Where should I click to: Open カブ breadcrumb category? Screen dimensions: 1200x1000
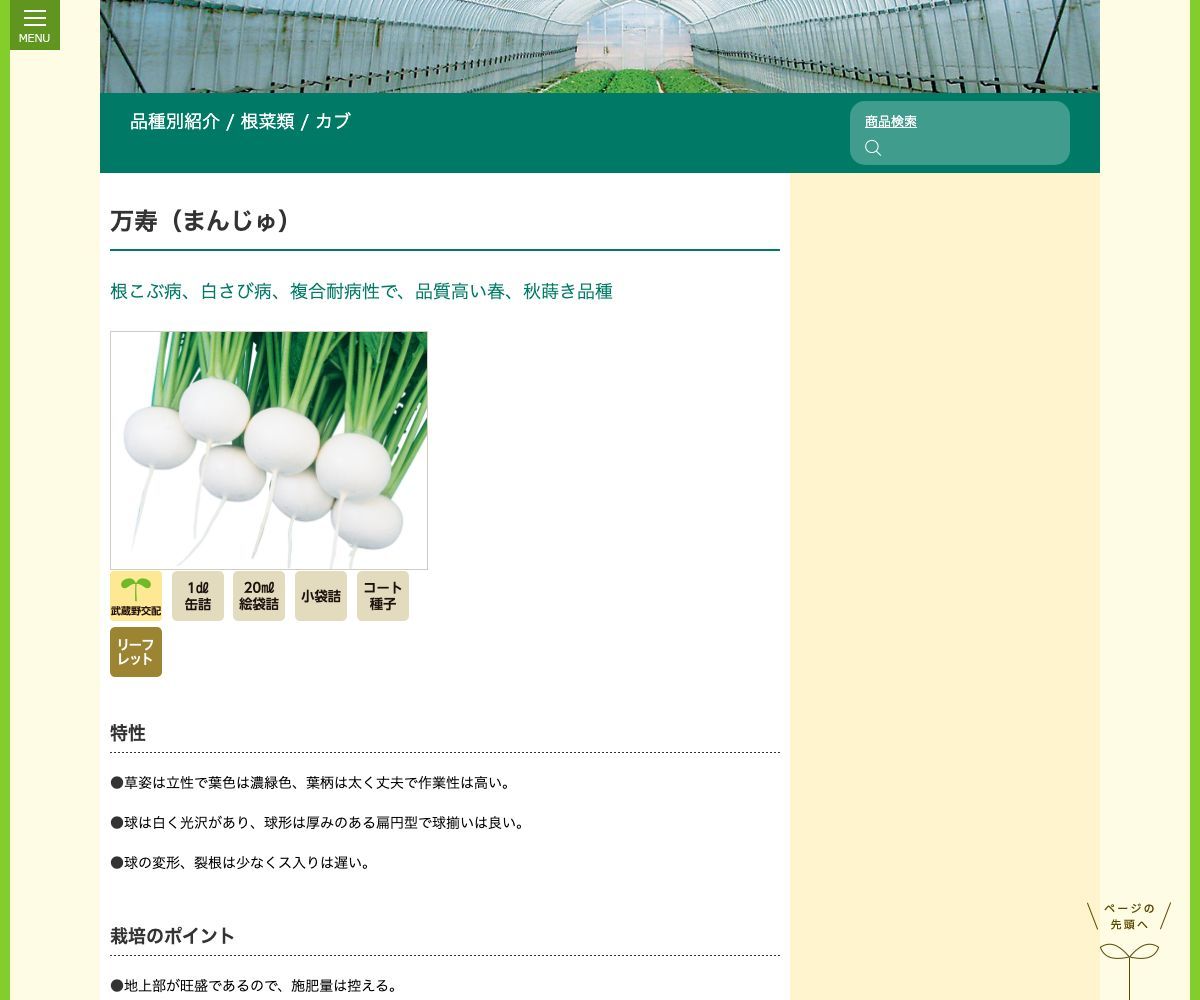332,121
